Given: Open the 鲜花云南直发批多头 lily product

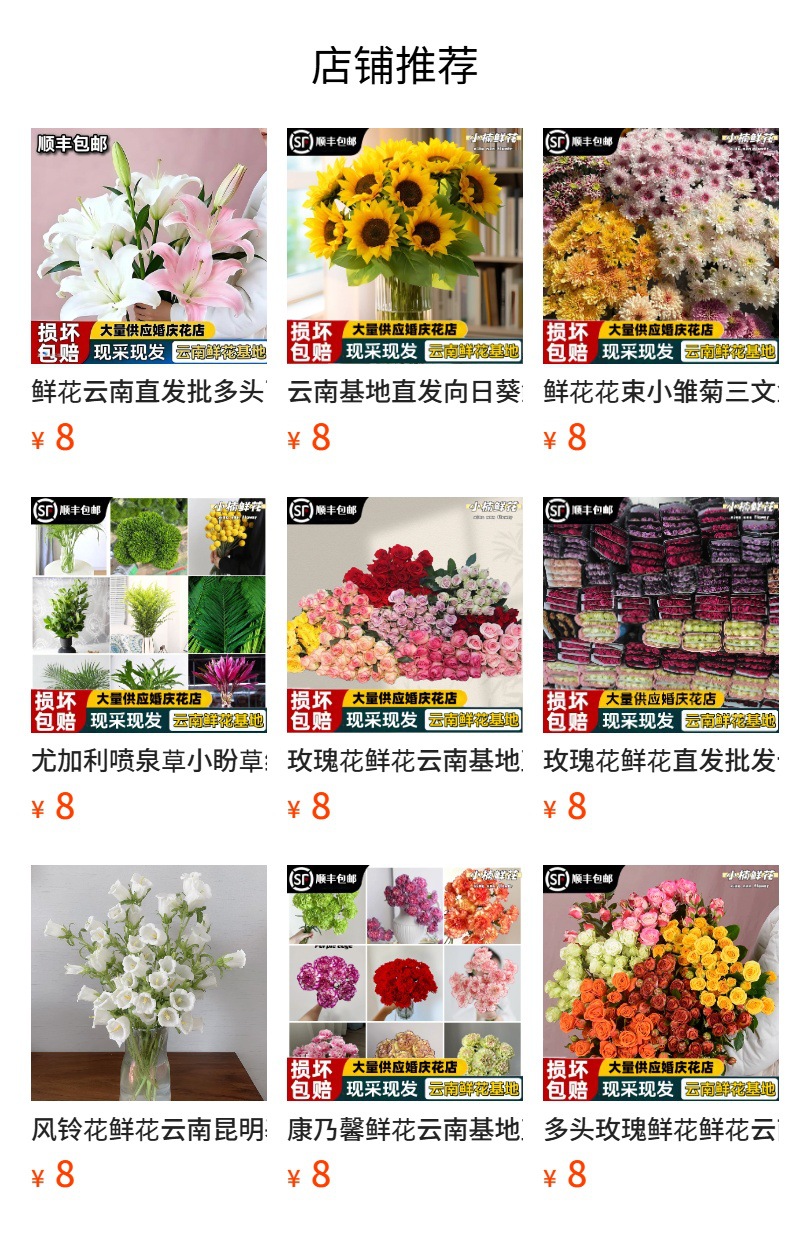Looking at the screenshot, I should 149,246.
